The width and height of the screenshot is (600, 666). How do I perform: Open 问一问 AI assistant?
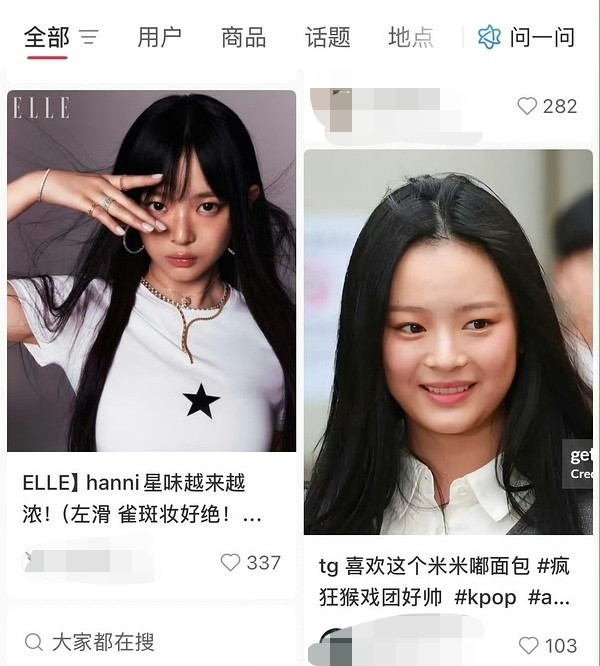pos(527,38)
